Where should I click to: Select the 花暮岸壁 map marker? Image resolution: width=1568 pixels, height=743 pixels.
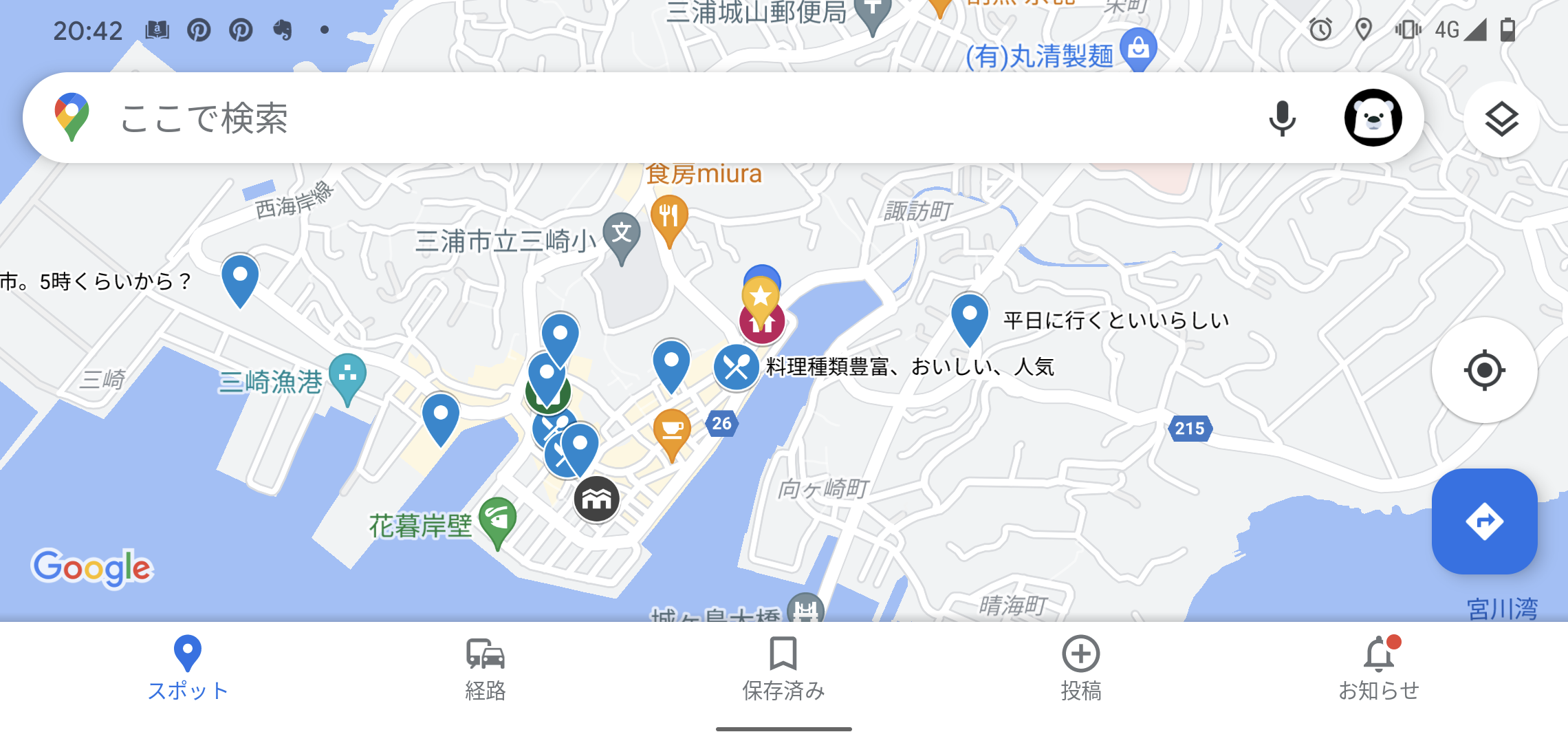(x=497, y=520)
